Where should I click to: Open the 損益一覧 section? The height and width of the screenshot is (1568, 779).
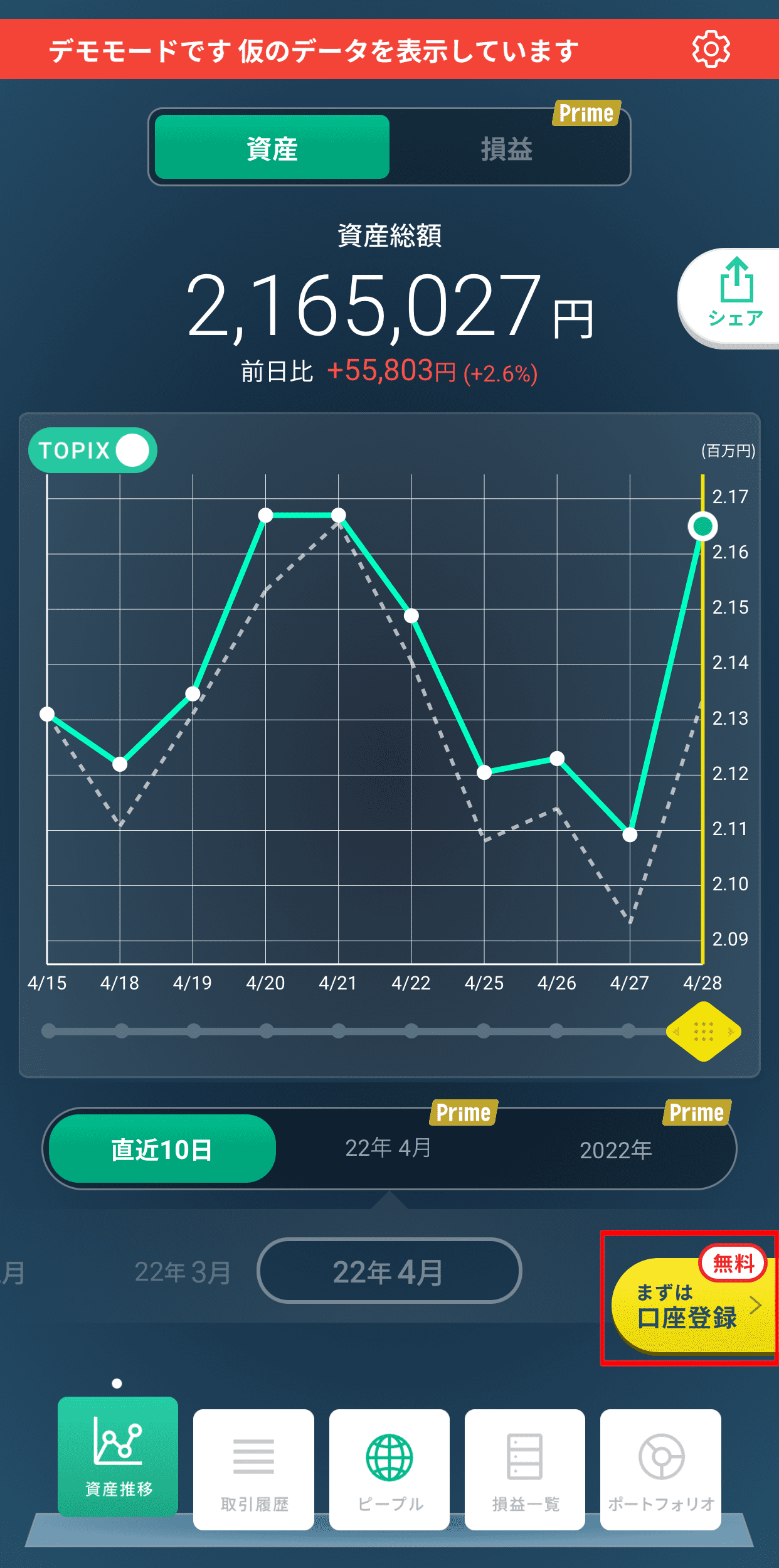click(x=525, y=1469)
